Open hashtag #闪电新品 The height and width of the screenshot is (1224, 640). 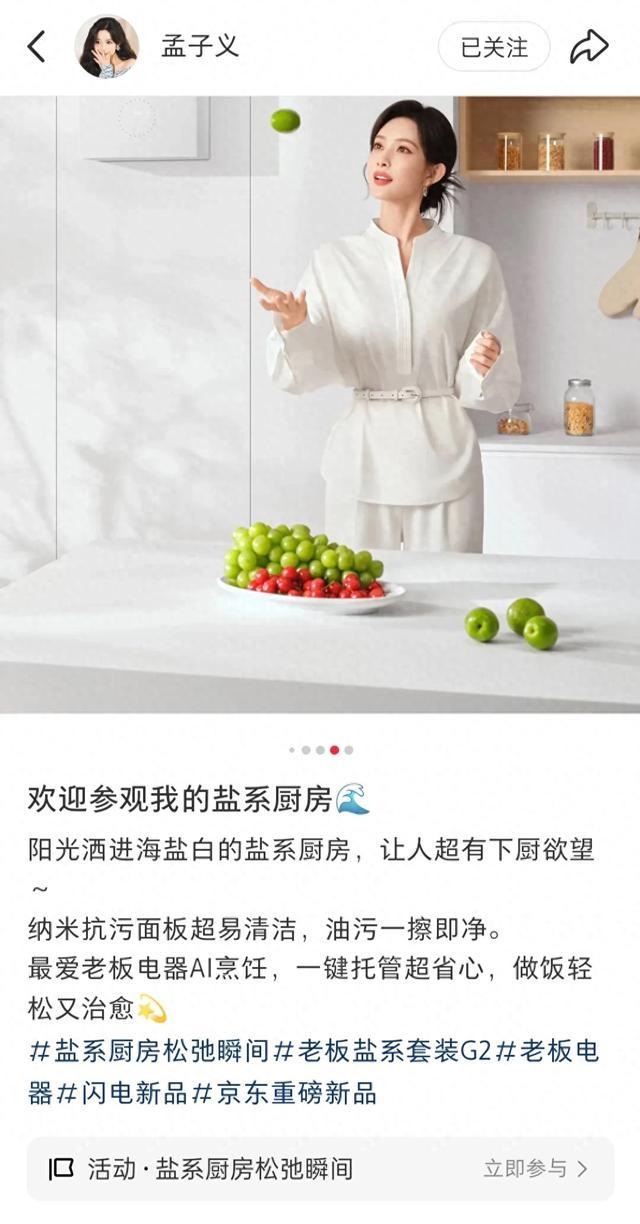122,1093
